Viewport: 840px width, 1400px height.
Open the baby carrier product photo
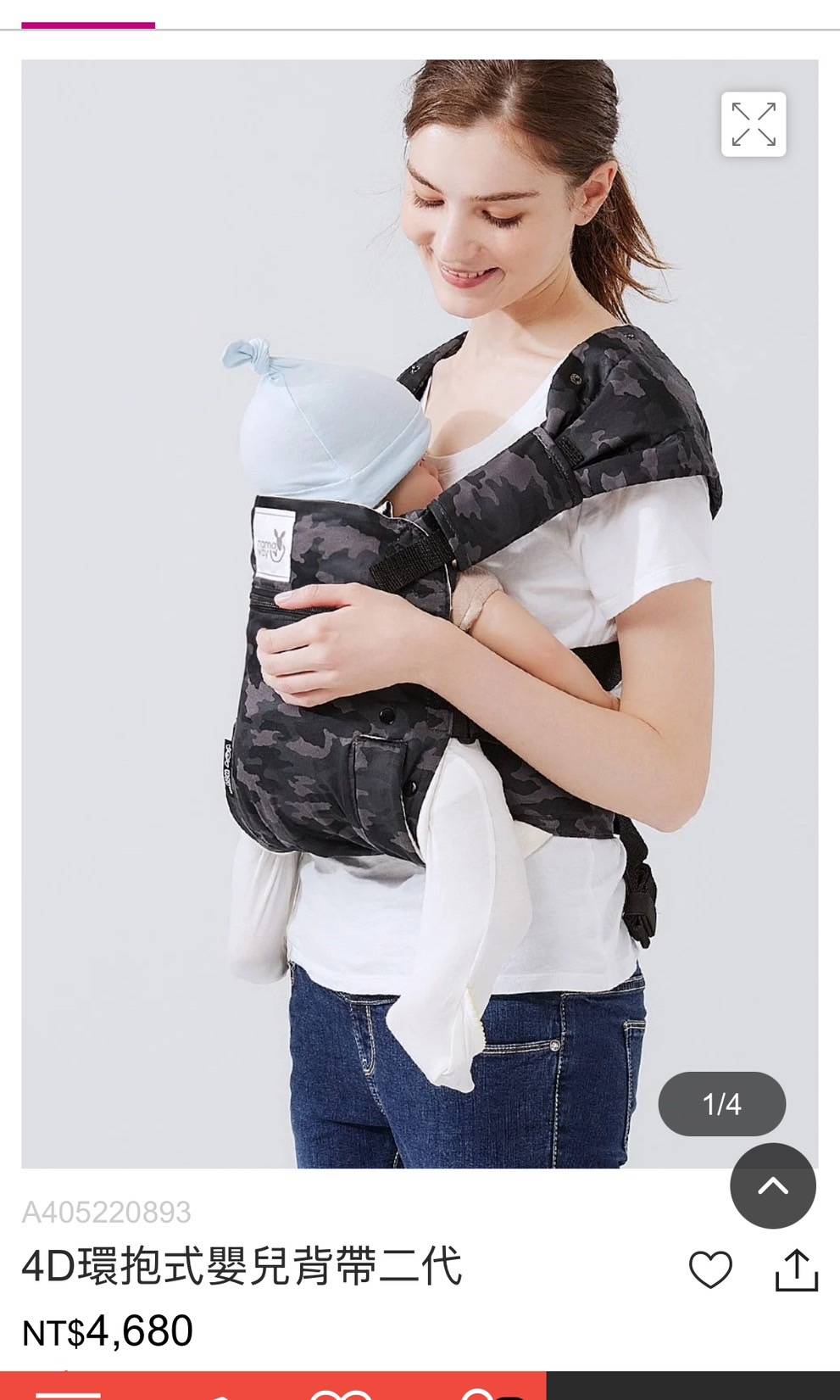pos(420,614)
